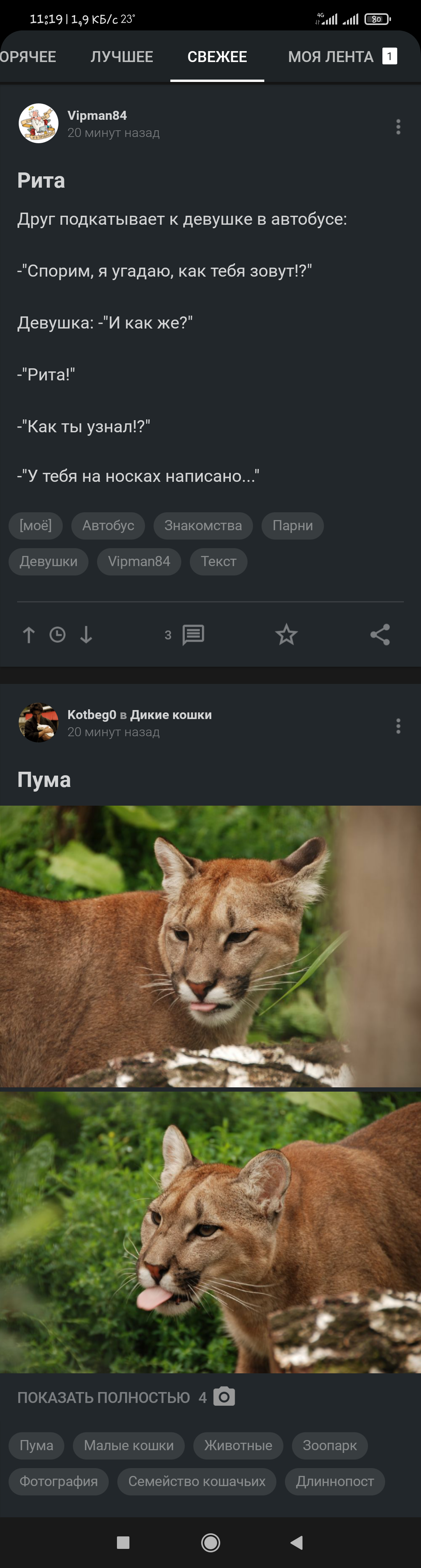Open the МОЯ ЛЕНТА tab

331,57
